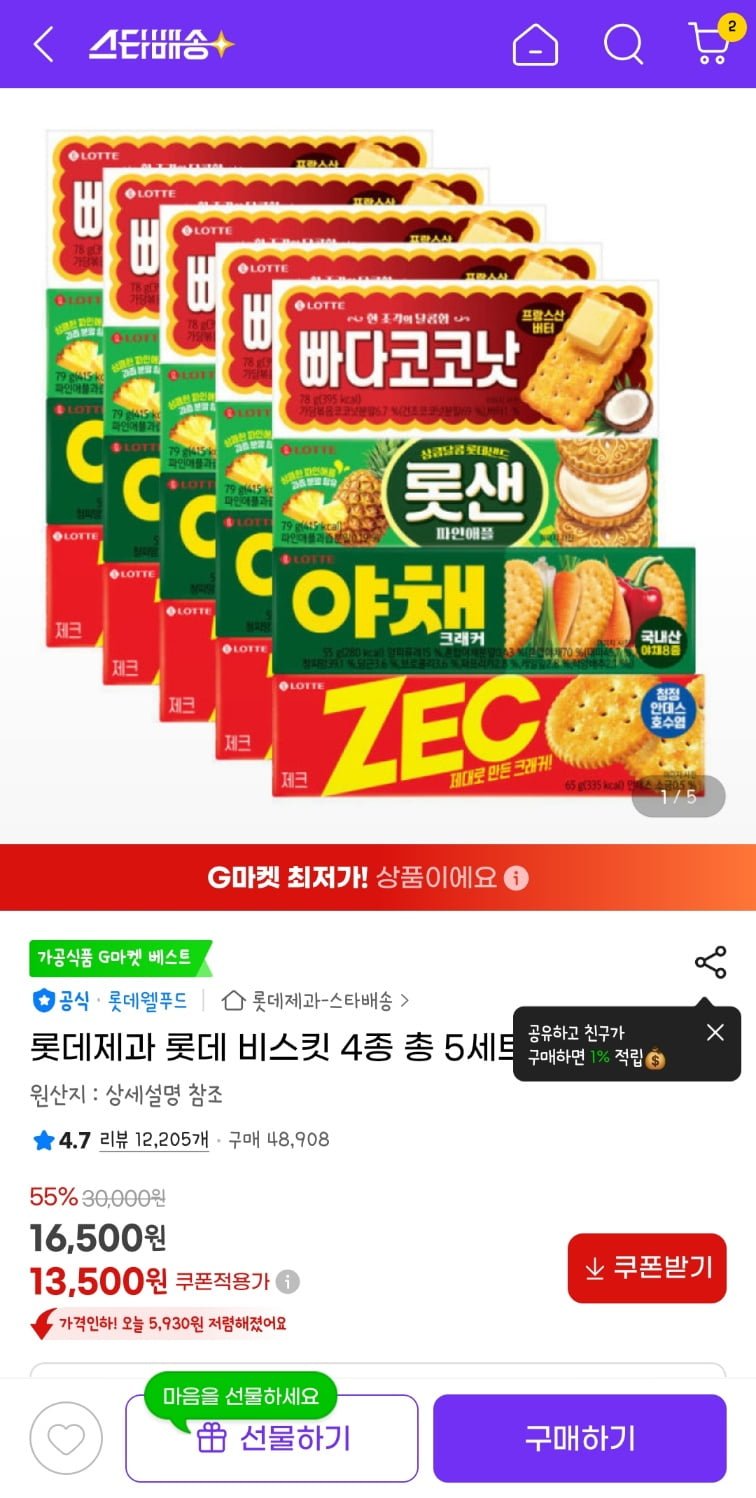Open the shopping cart

[x=711, y=44]
